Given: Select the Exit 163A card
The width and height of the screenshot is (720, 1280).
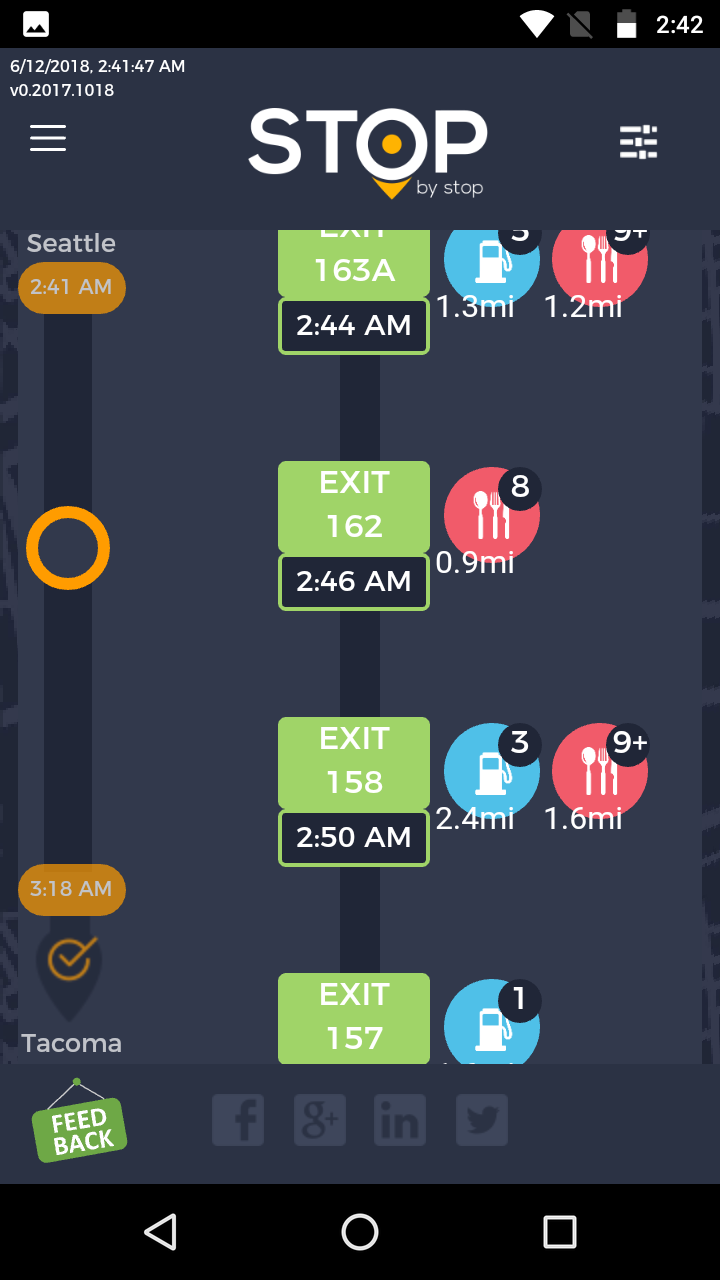Looking at the screenshot, I should [354, 264].
